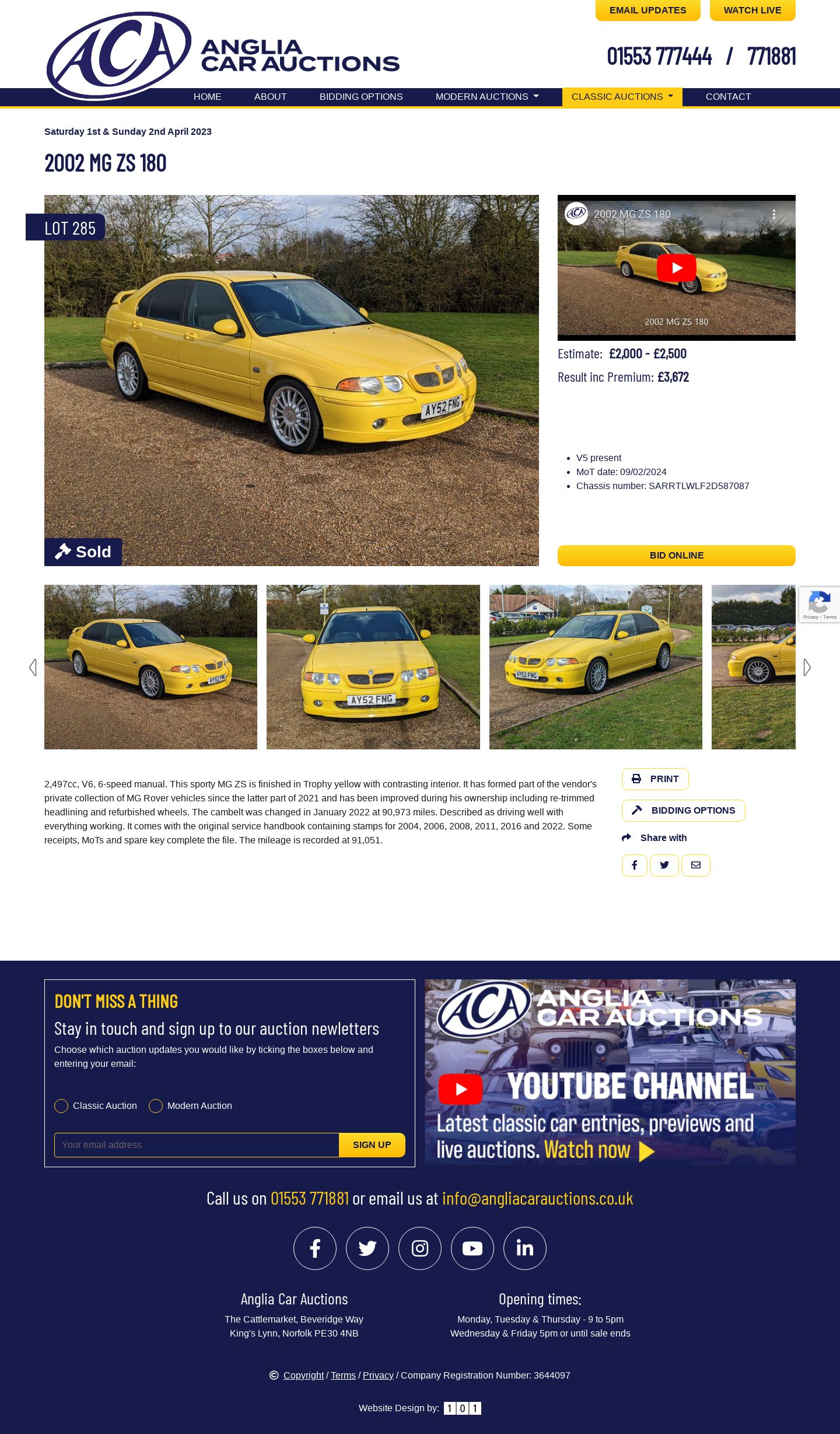Show next gallery photos with right arrow

click(807, 668)
